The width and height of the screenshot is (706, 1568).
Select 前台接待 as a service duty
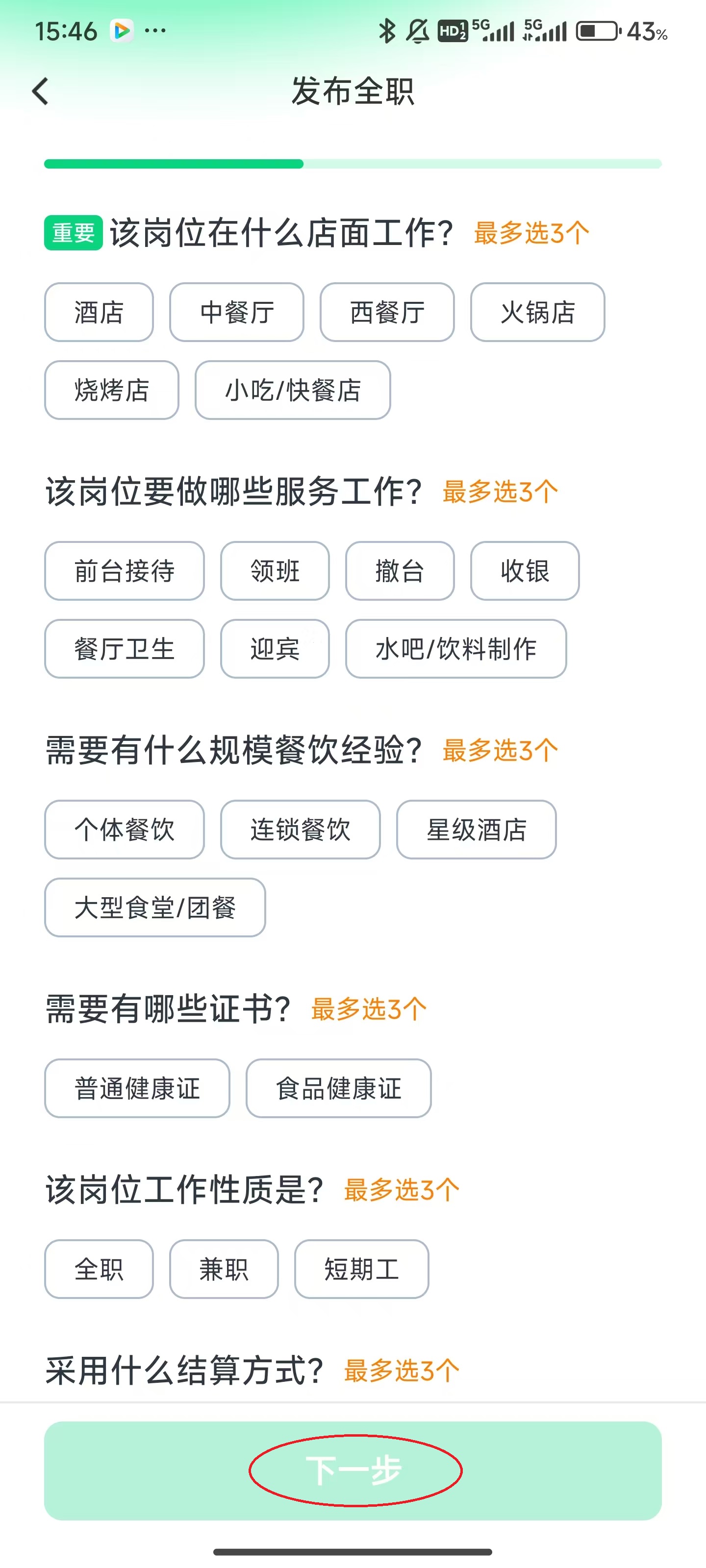click(x=124, y=571)
